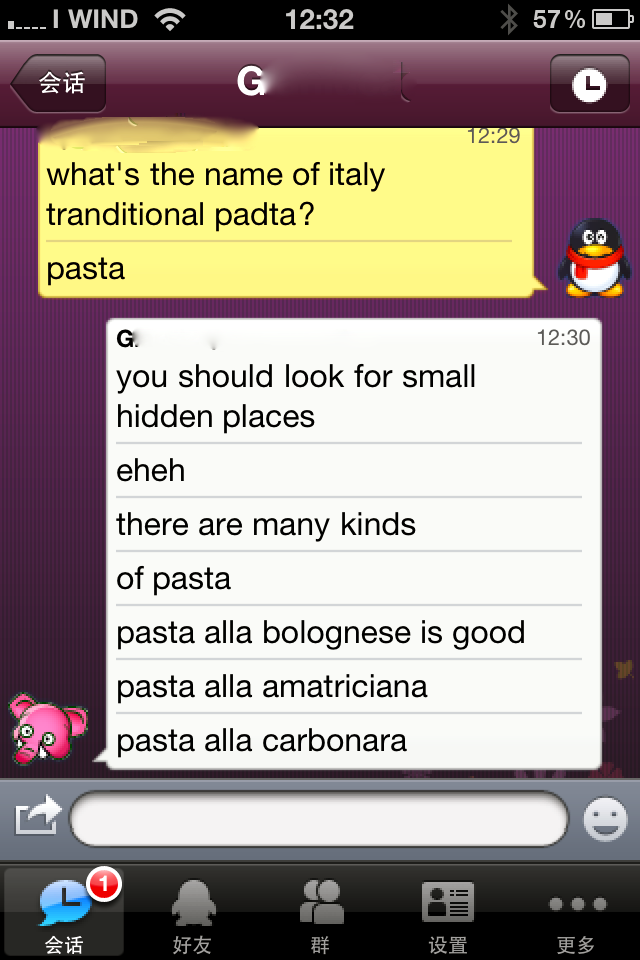Go back to the 会话 conversation list
640x960 pixels.
pos(58,83)
